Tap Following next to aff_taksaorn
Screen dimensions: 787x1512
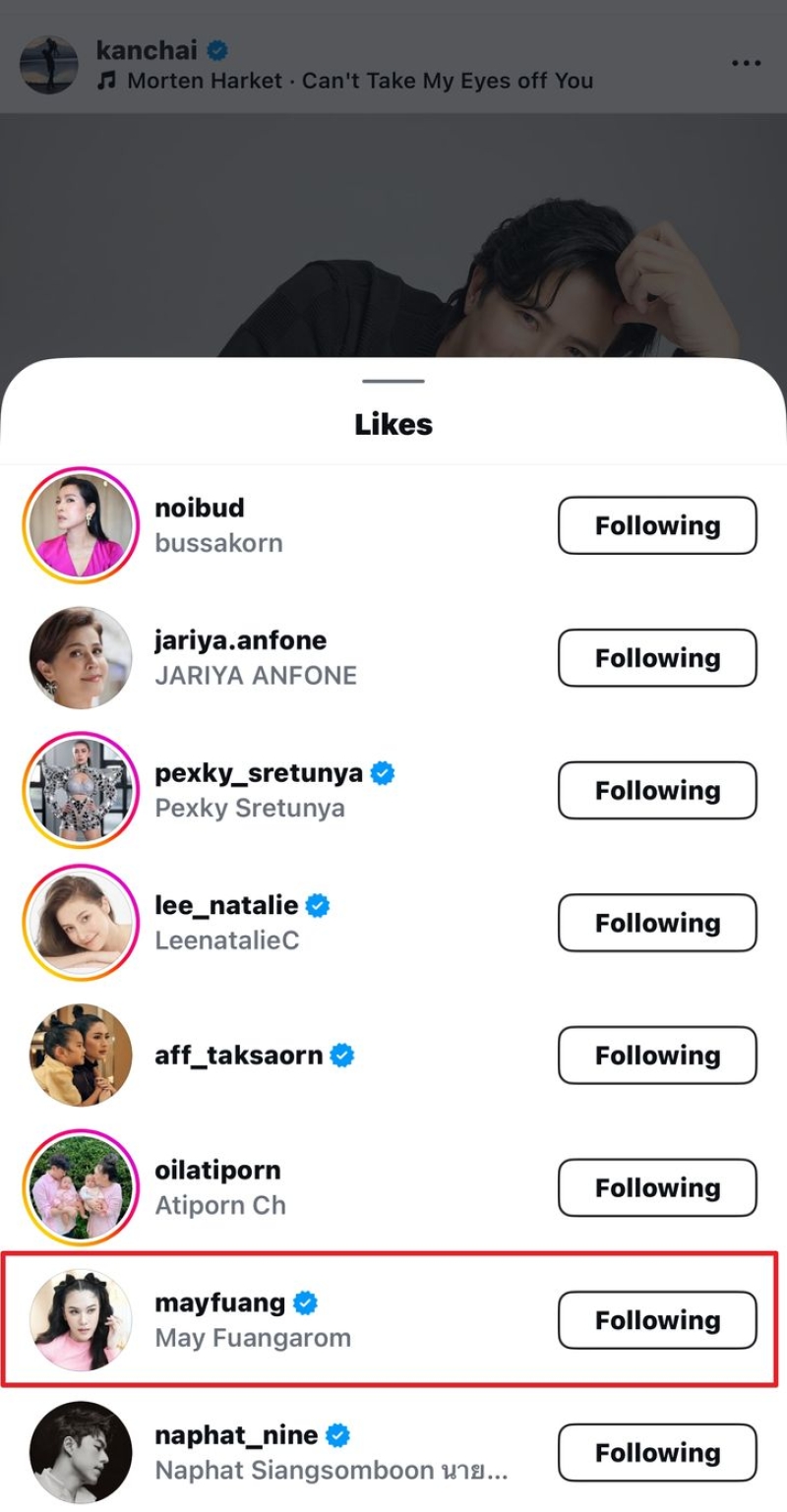(657, 1056)
